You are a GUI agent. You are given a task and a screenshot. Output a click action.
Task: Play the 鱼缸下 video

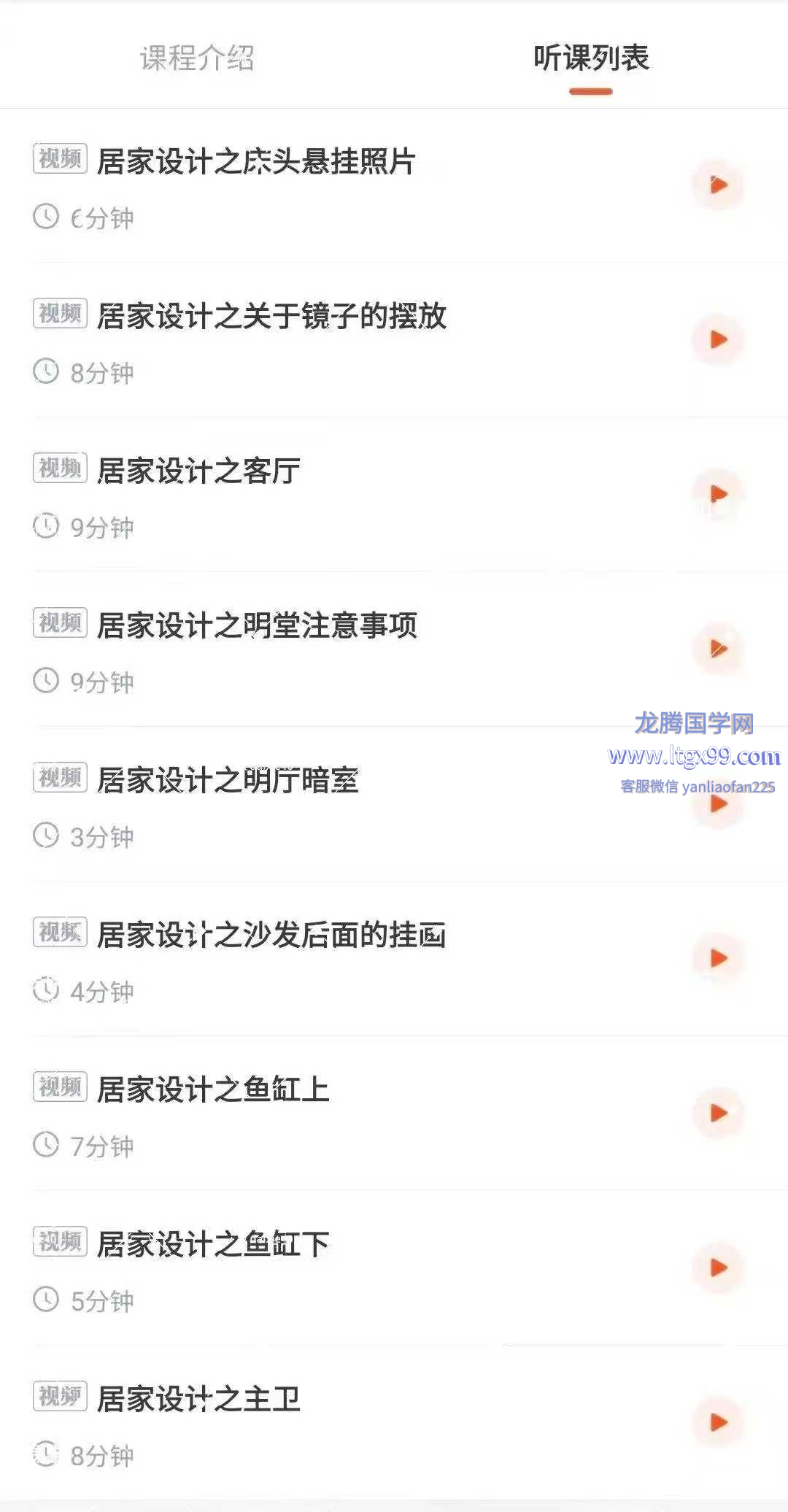click(718, 1268)
